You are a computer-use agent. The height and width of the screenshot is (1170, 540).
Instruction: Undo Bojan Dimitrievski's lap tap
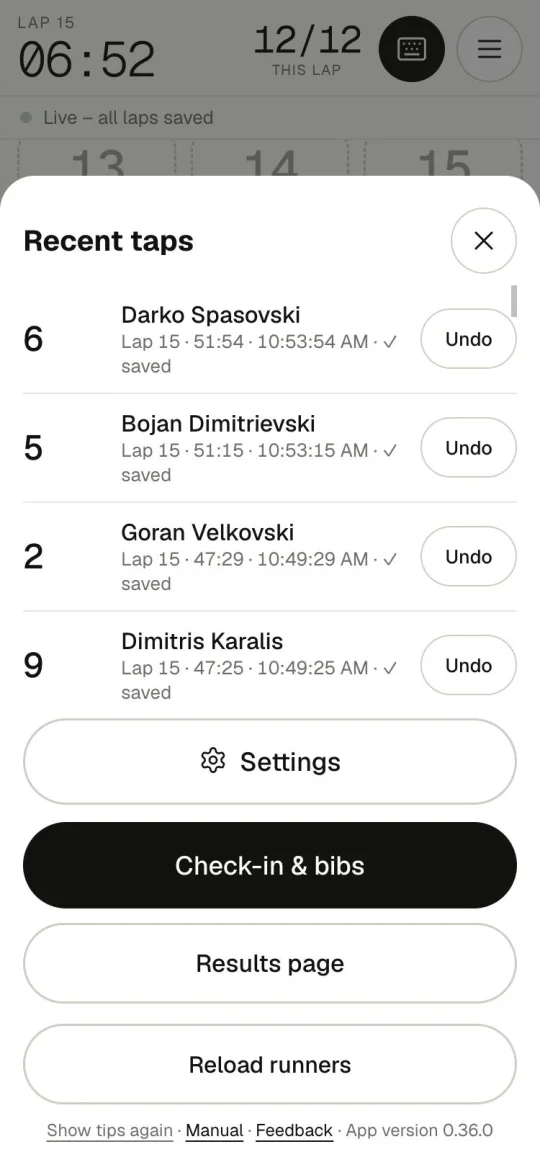point(468,448)
